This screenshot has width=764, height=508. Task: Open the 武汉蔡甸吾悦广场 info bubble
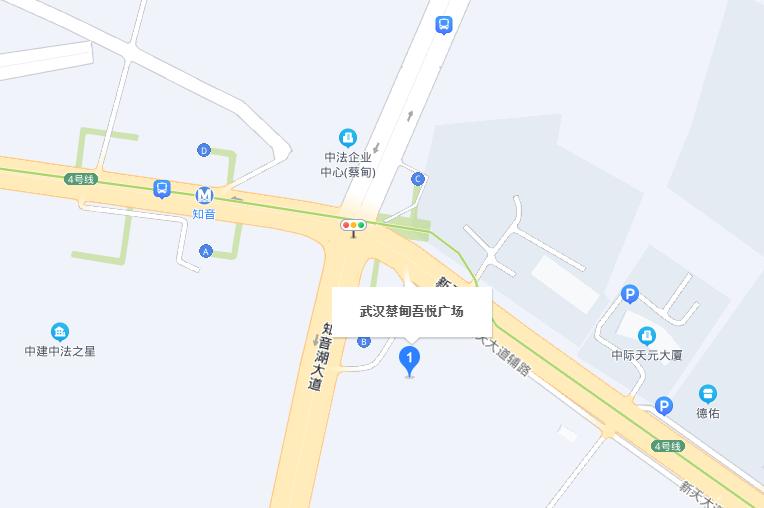pyautogui.click(x=411, y=311)
